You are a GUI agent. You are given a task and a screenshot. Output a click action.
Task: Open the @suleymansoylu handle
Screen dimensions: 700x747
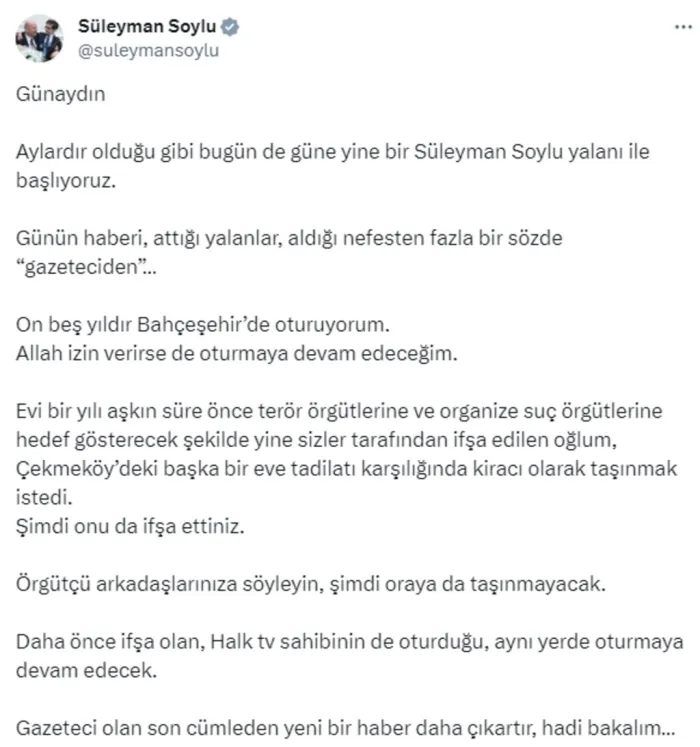pyautogui.click(x=148, y=50)
